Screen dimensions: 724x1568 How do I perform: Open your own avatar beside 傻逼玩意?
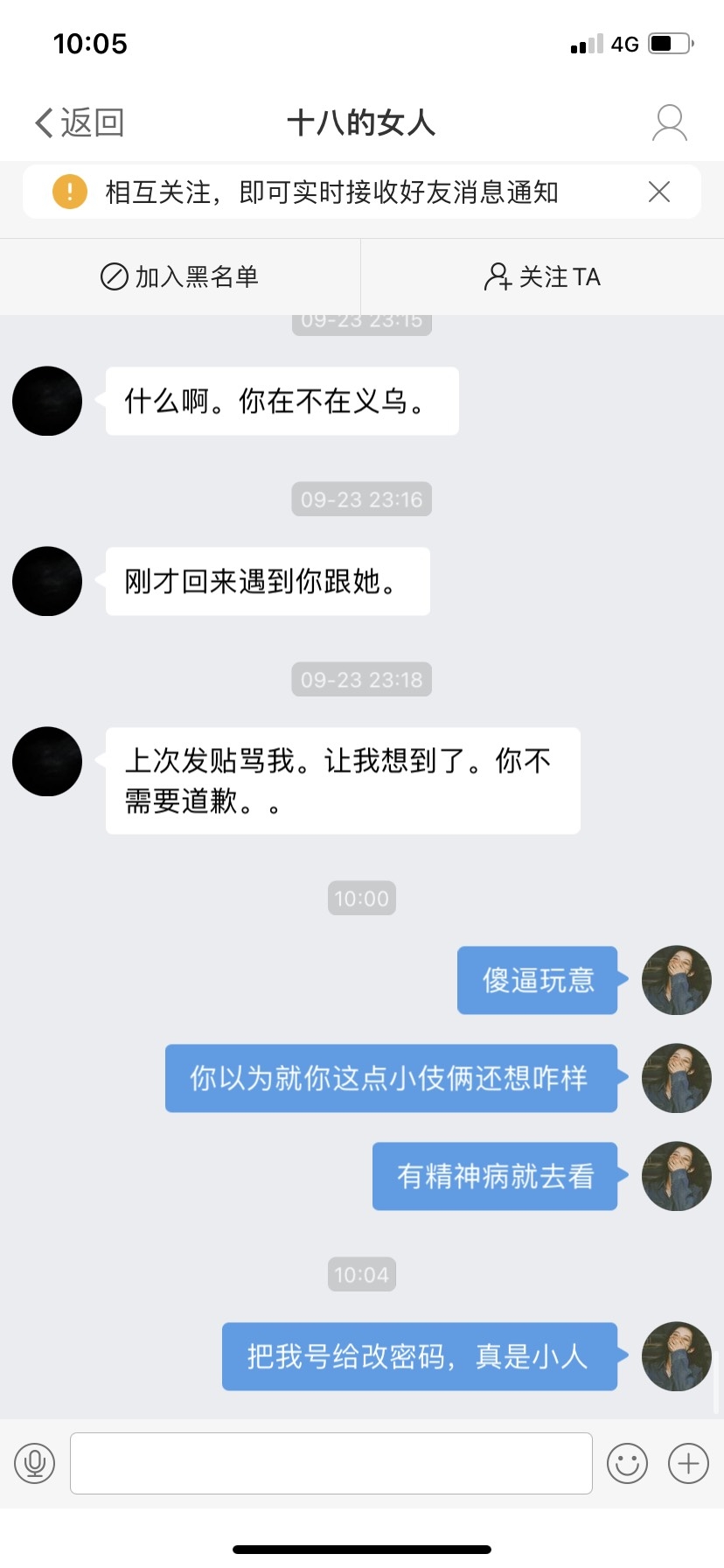coord(676,980)
